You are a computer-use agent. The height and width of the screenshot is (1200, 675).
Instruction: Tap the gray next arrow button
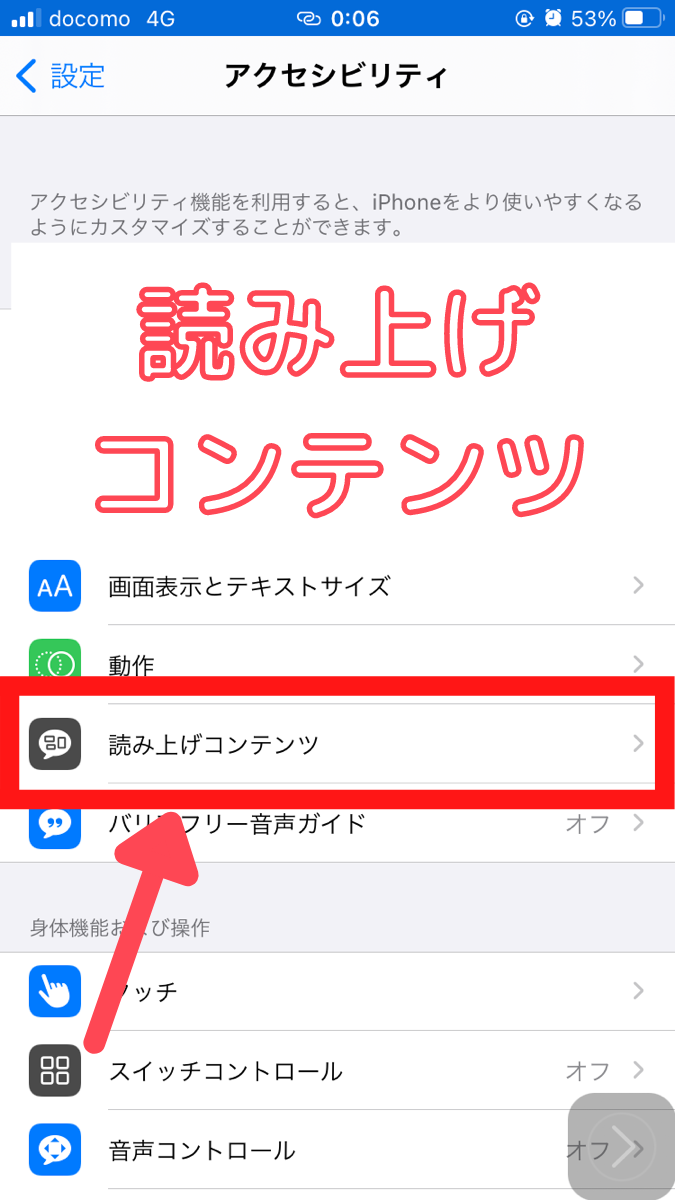tap(622, 1146)
